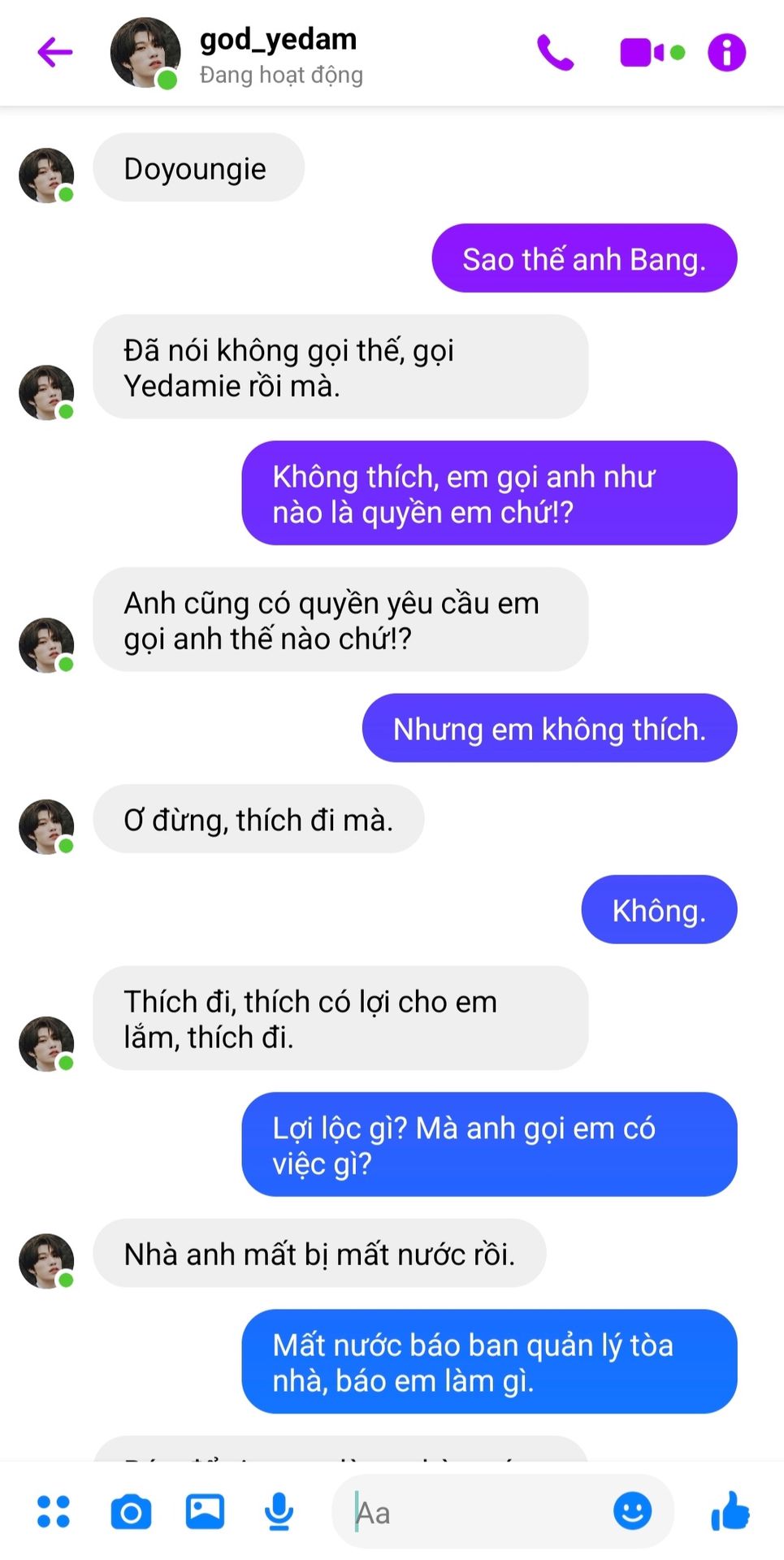Record a voice message with the microphone
Viewport: 784px width, 1560px height.
279,1511
